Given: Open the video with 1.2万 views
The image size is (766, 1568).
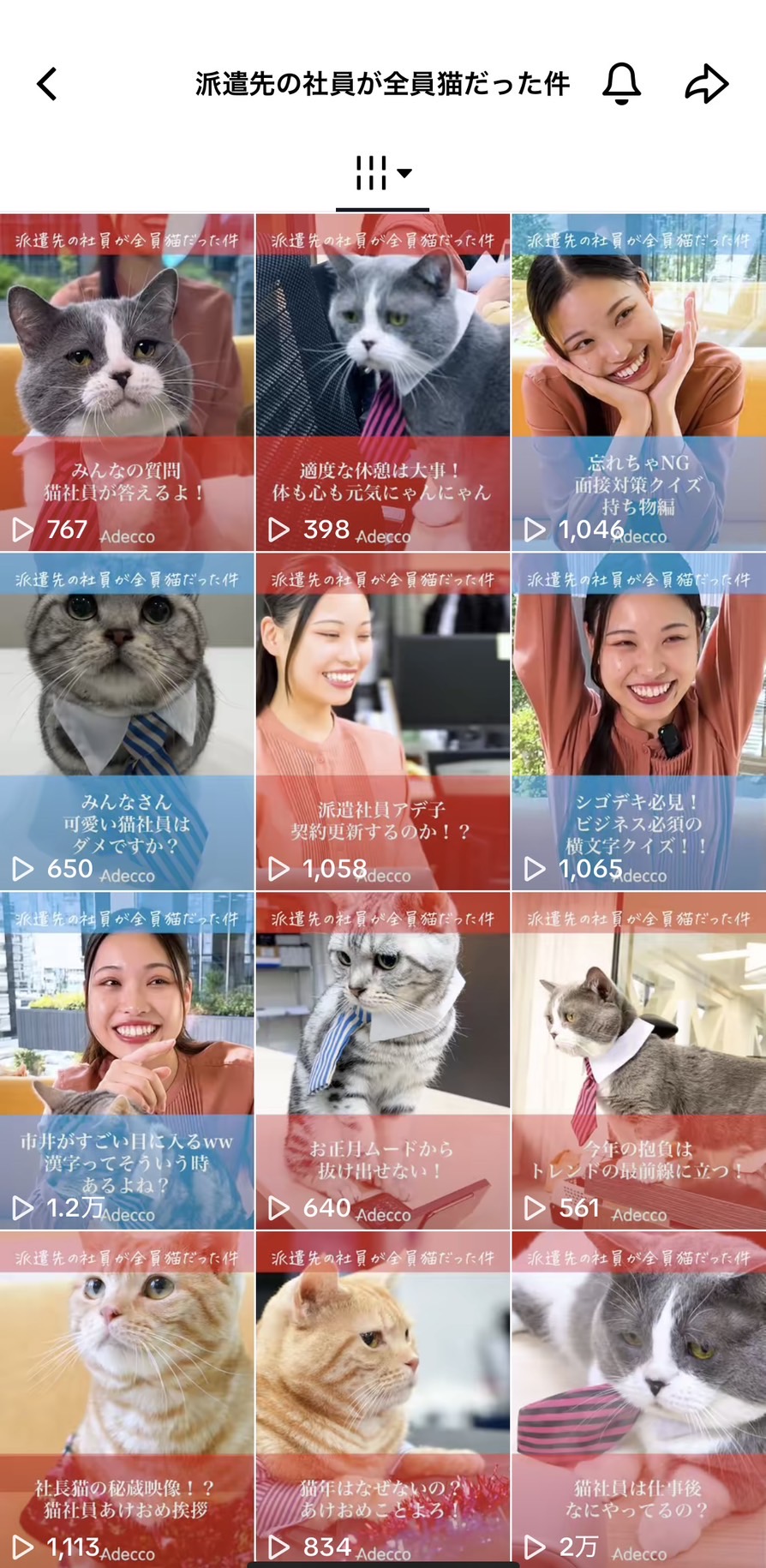Looking at the screenshot, I should click(x=127, y=1060).
